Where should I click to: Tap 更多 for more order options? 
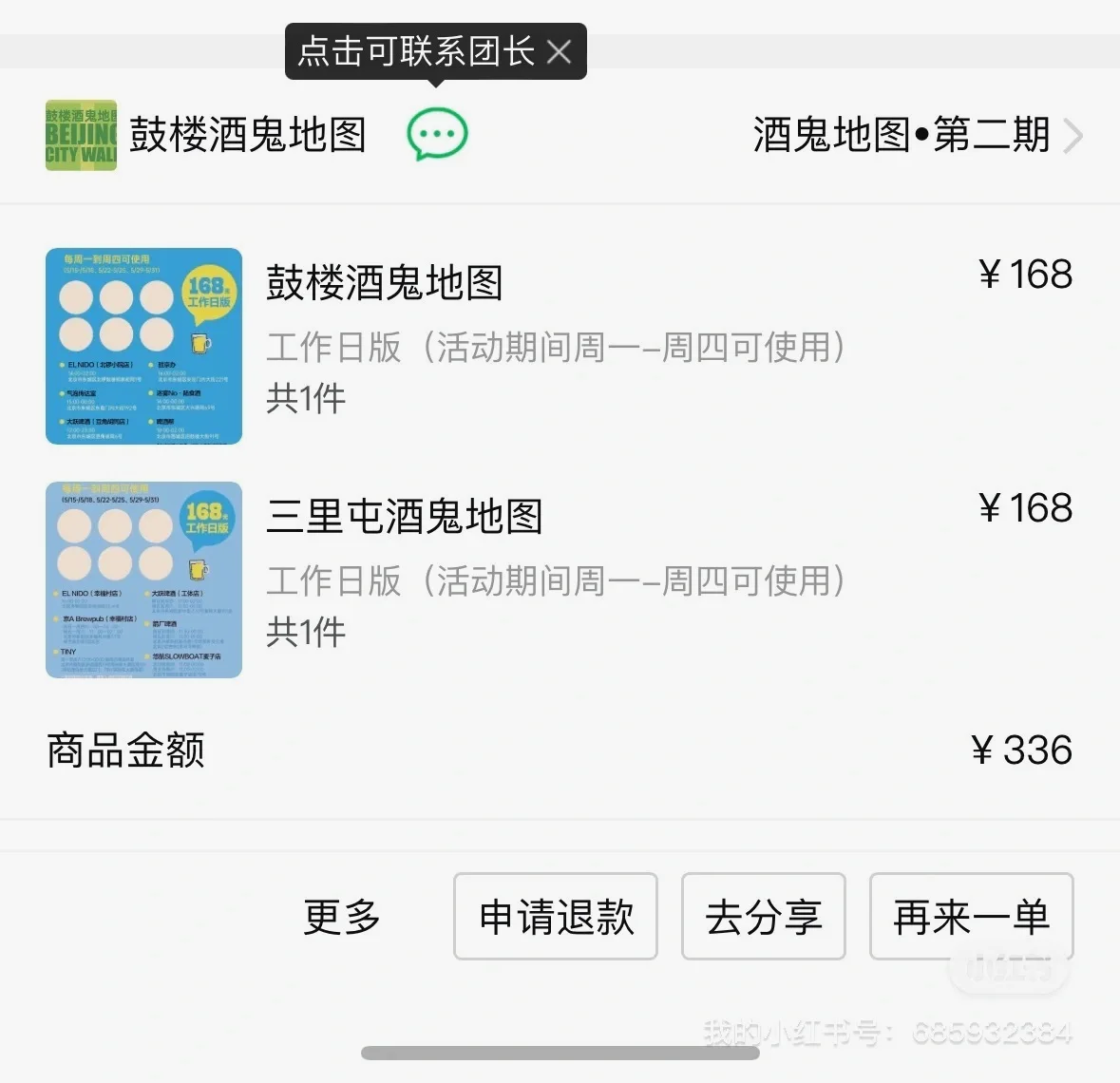click(342, 917)
